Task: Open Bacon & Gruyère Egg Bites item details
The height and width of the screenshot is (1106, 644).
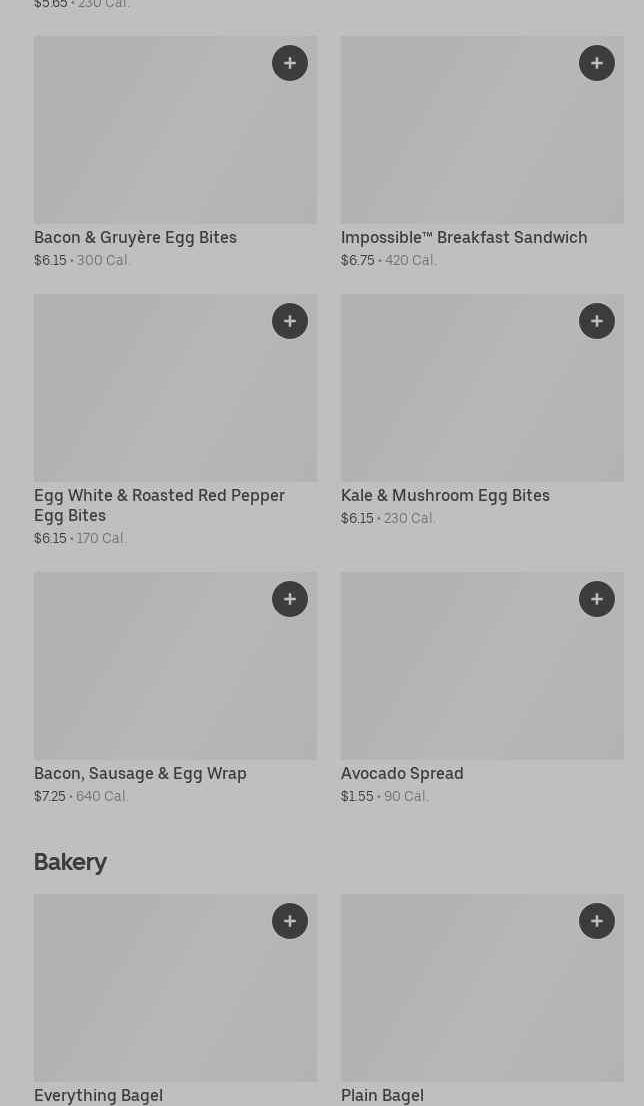Action: (176, 152)
